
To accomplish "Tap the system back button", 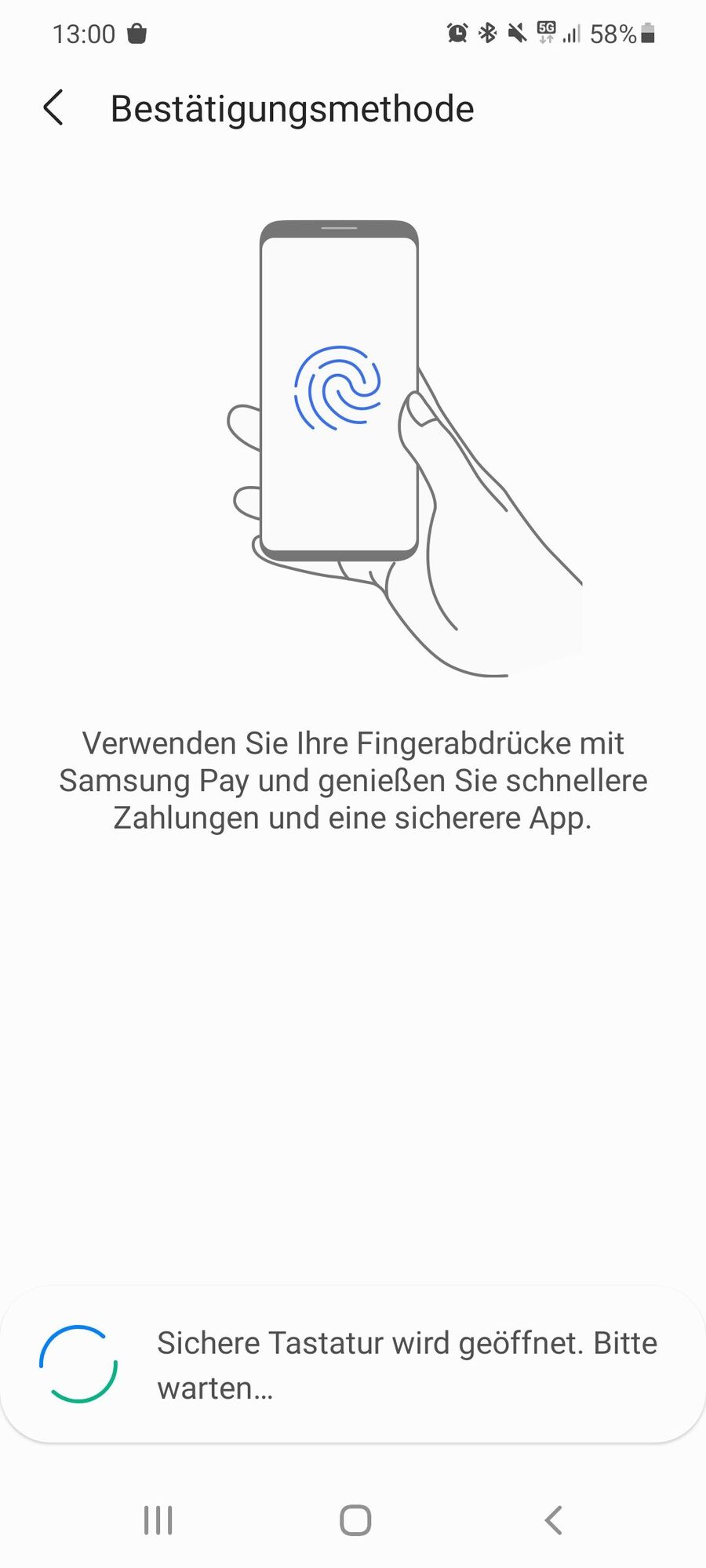I will (553, 1520).
